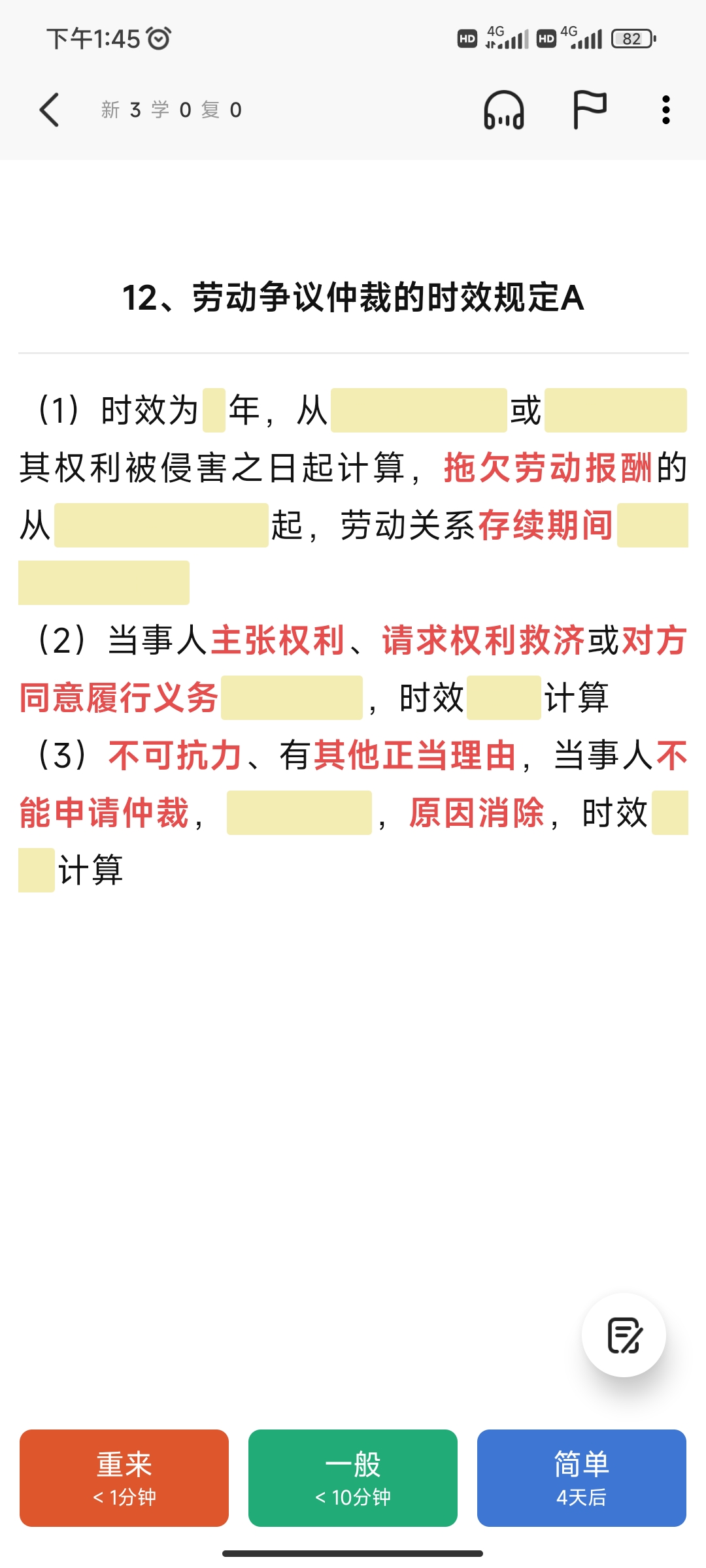This screenshot has width=706, height=1568.
Task: Rate the card 简单
Action: 582,1478
